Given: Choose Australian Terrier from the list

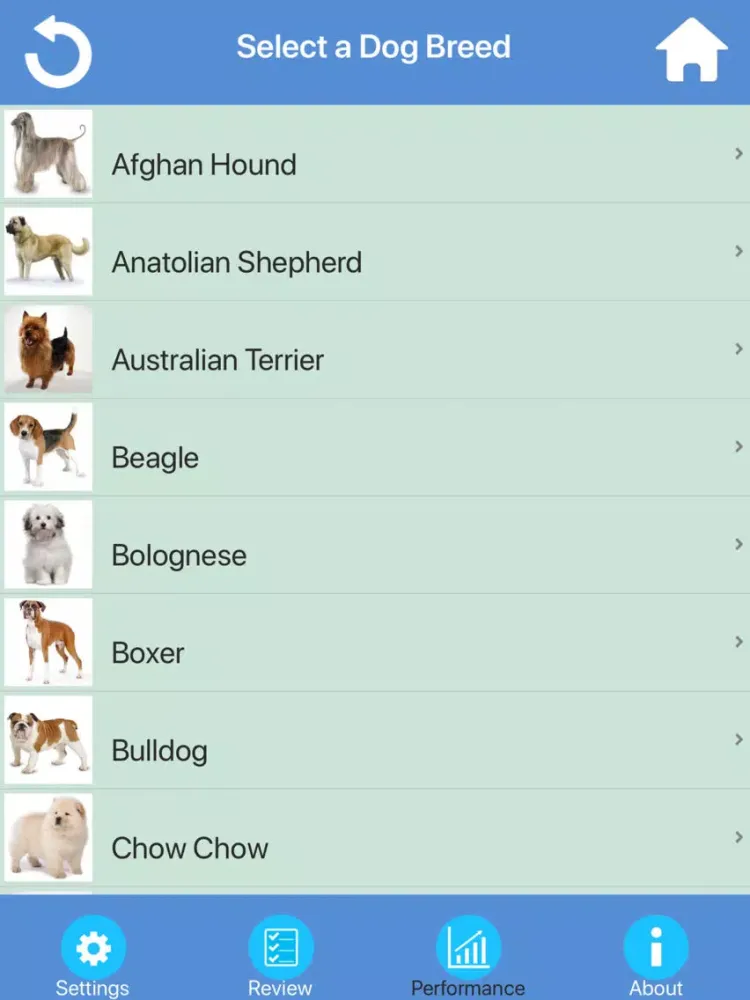Looking at the screenshot, I should pos(375,350).
